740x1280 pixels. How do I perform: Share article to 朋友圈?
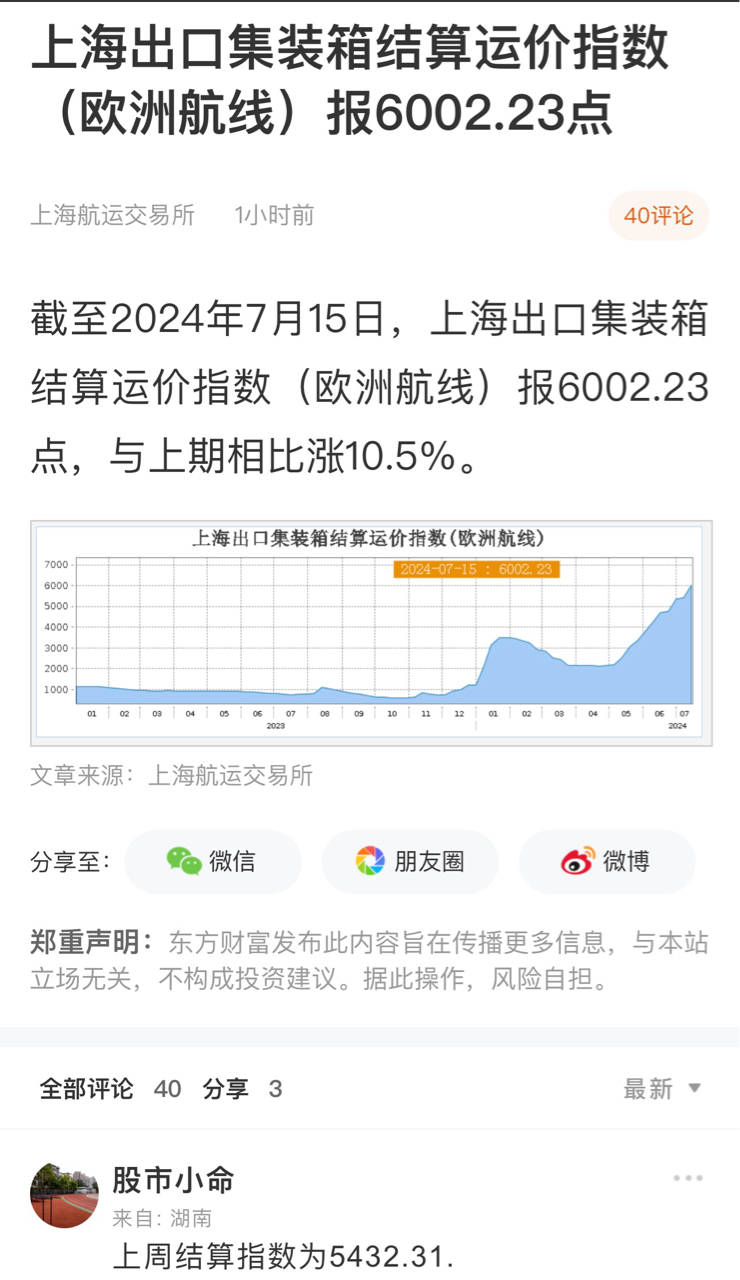tap(410, 861)
